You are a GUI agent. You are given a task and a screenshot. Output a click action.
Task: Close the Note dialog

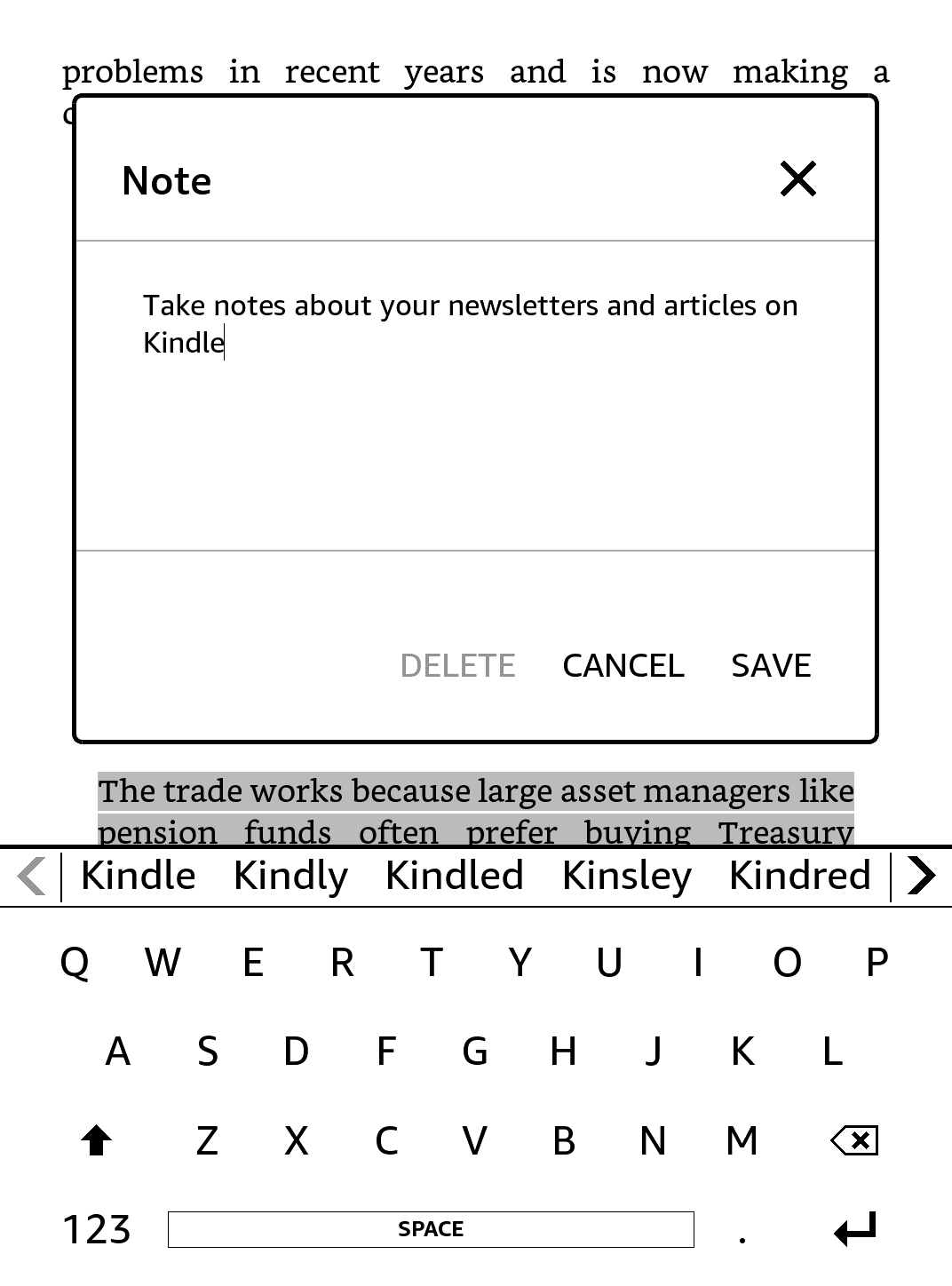coord(797,179)
